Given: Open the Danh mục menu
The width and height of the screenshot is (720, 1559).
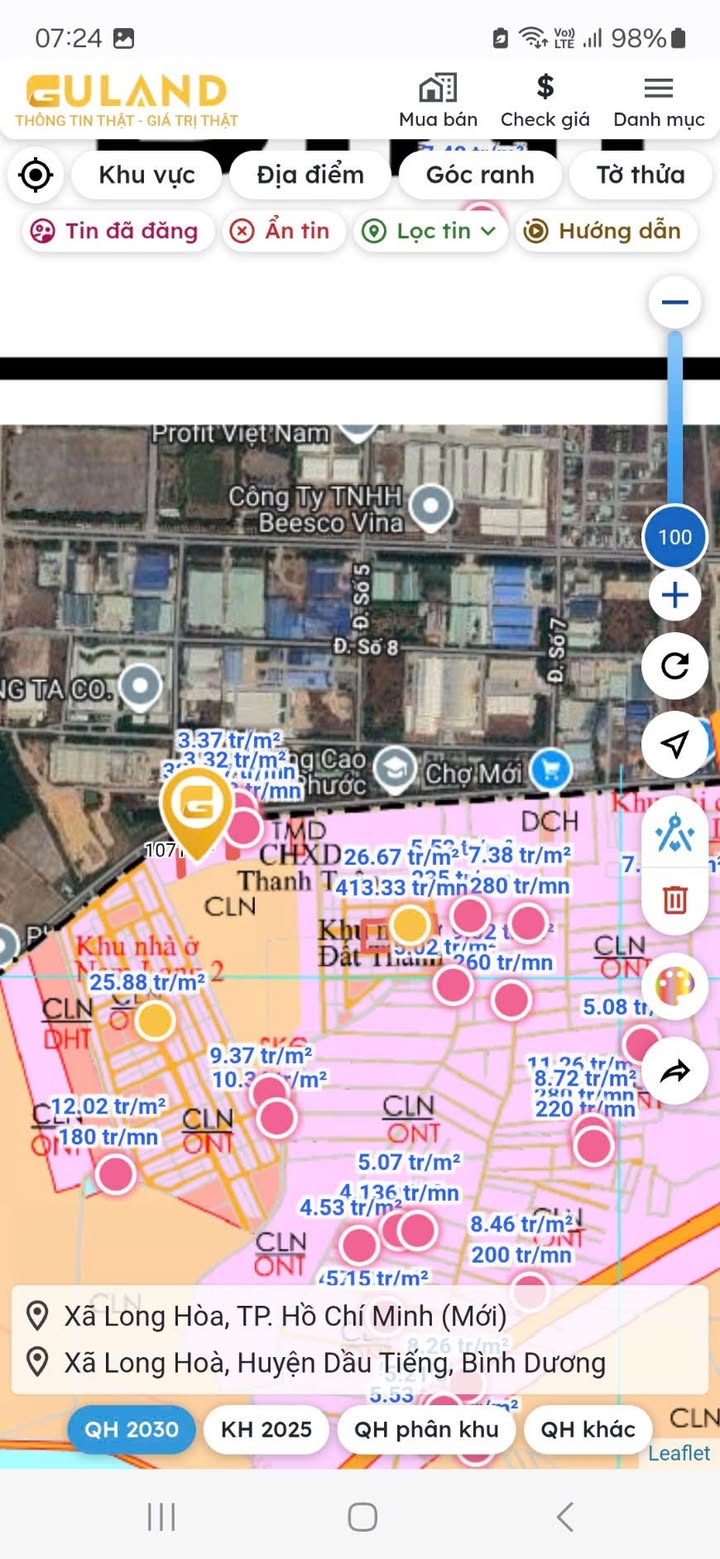Looking at the screenshot, I should pos(658,101).
